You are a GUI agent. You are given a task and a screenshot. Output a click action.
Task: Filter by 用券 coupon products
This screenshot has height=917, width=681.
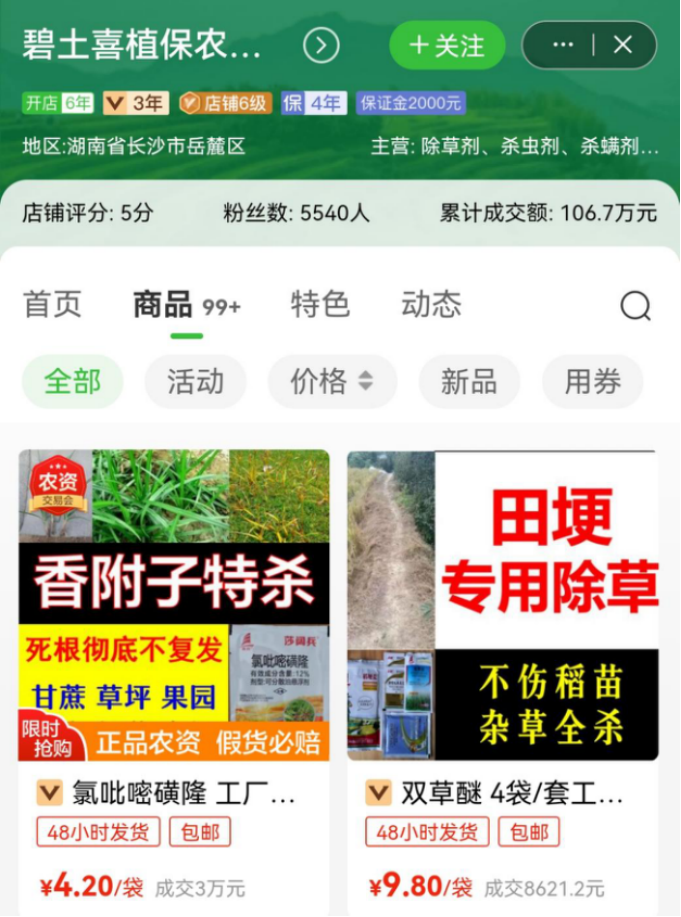[592, 382]
